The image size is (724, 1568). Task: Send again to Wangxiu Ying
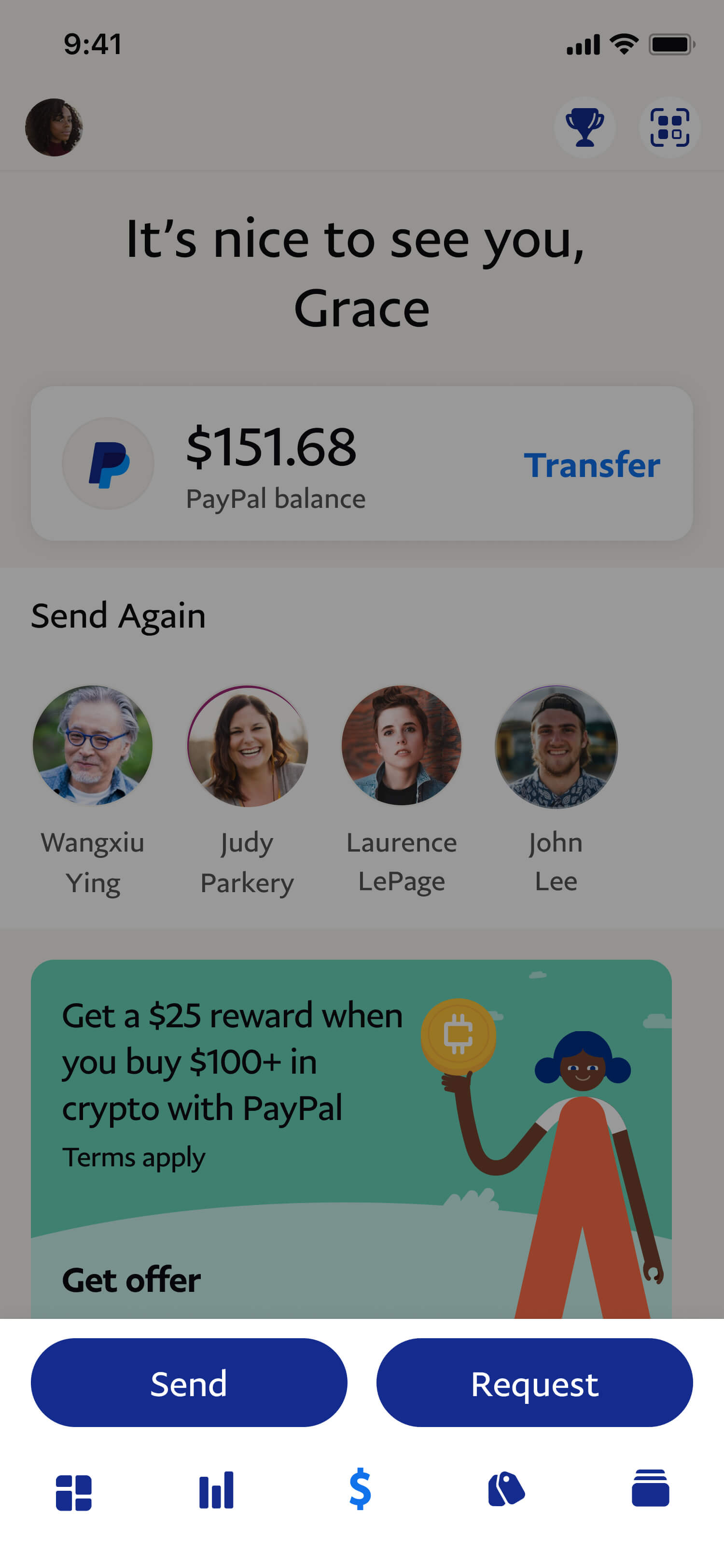(x=93, y=746)
